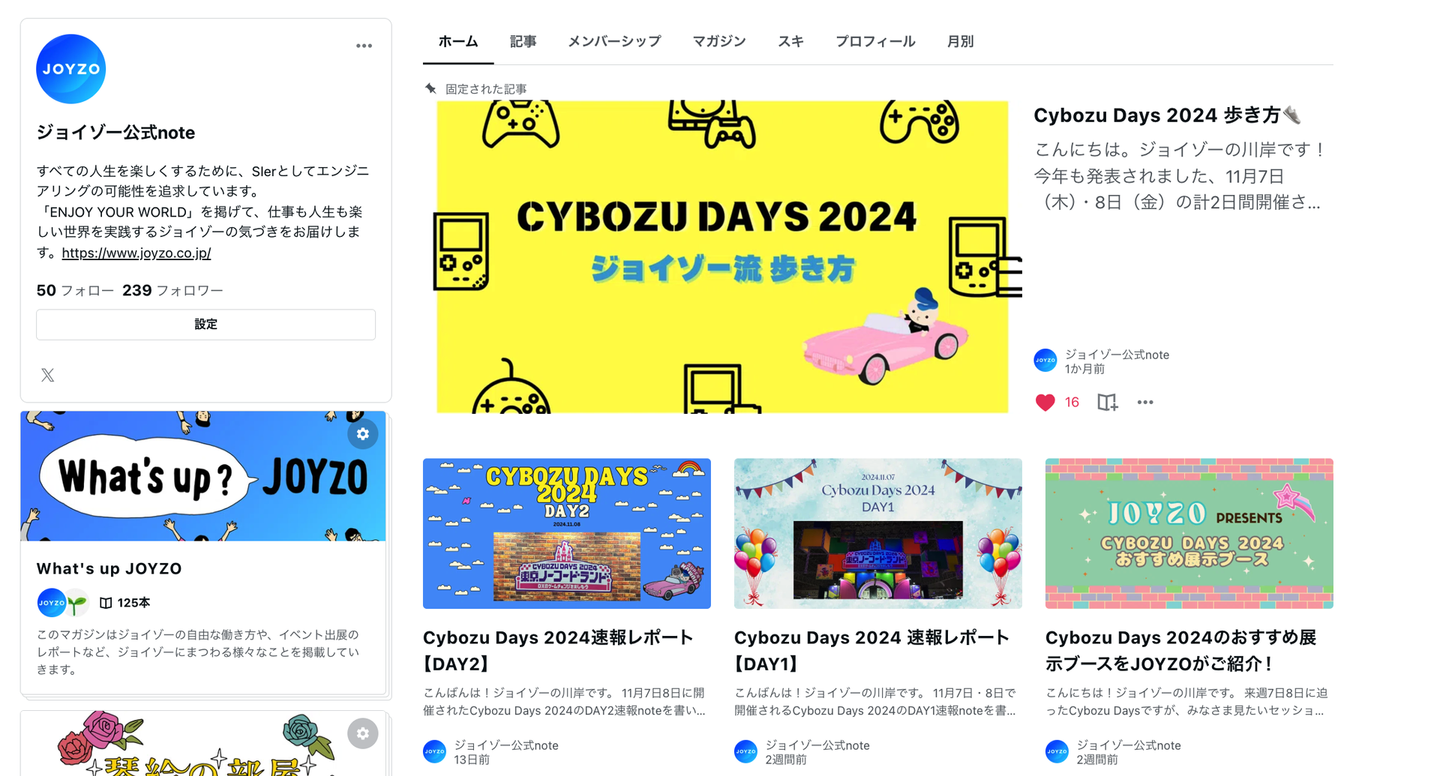
Task: Like the Cybozu Days 2024 歩き方 article
Action: (1045, 402)
